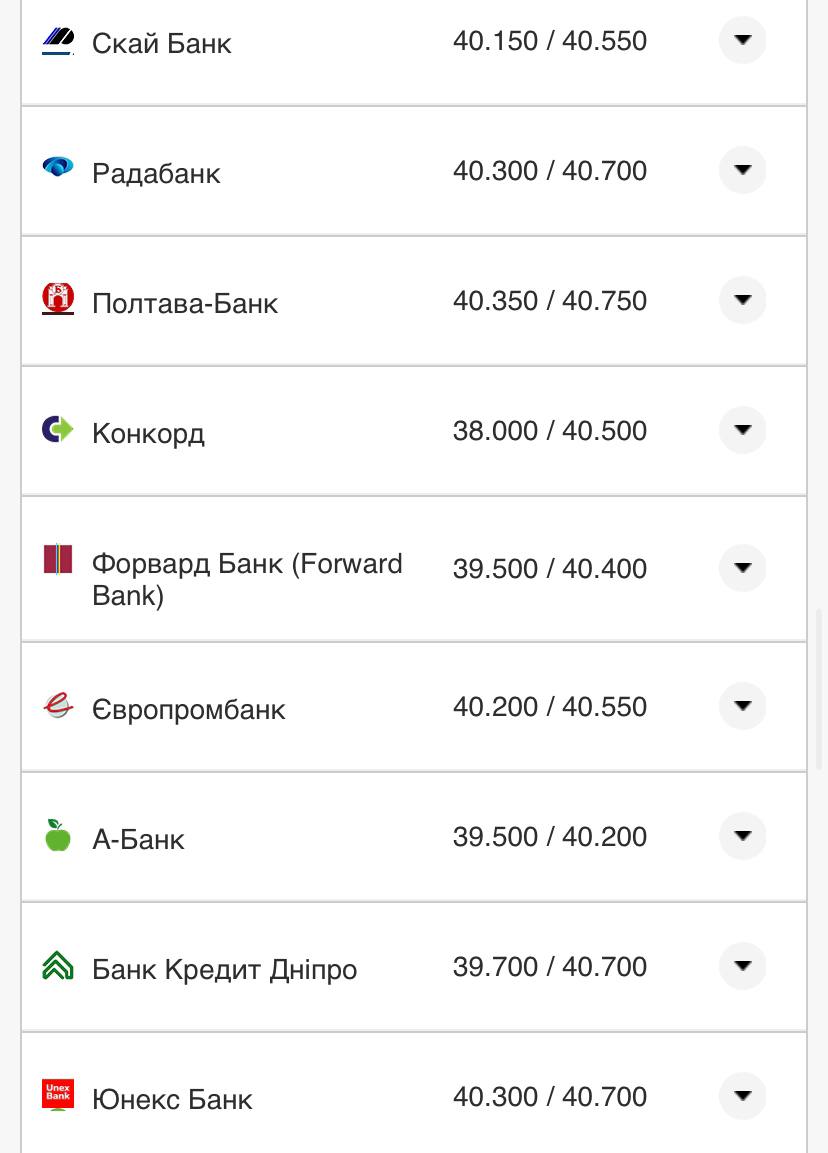Screen dimensions: 828x1153
Task: Click the 38.000 / 40.500 Конкорд rate
Action: (549, 430)
